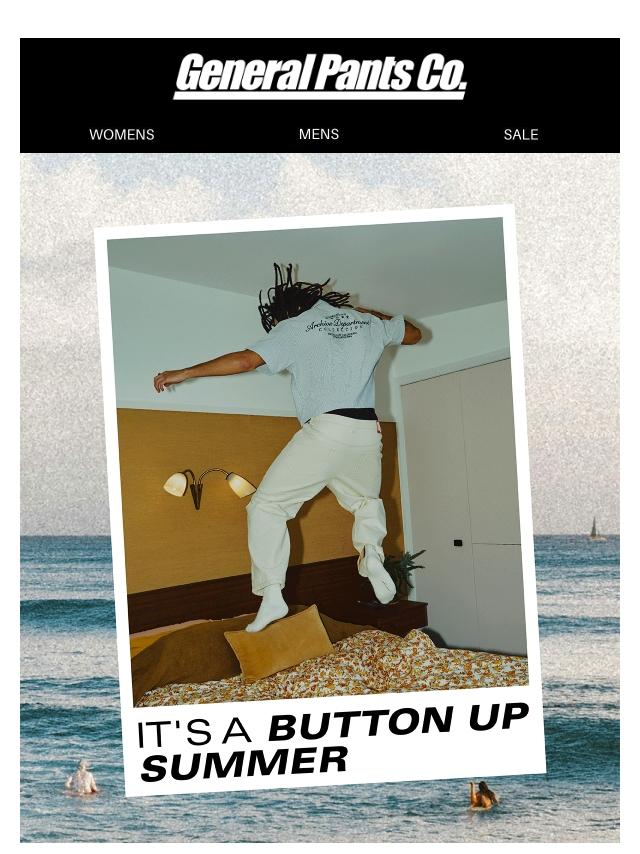
Task: Open the Womens section link
Action: 121,135
